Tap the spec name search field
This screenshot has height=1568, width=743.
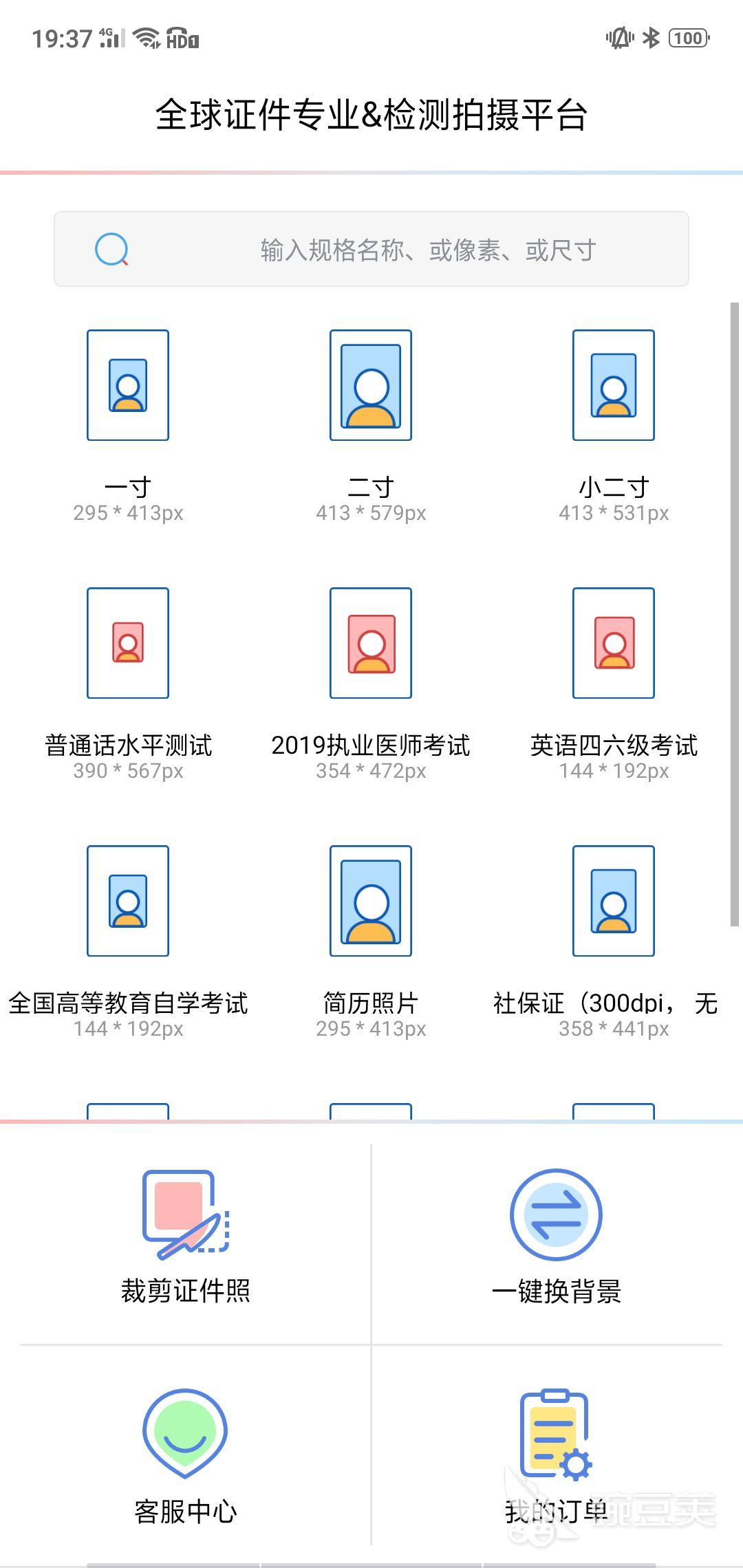(x=371, y=249)
